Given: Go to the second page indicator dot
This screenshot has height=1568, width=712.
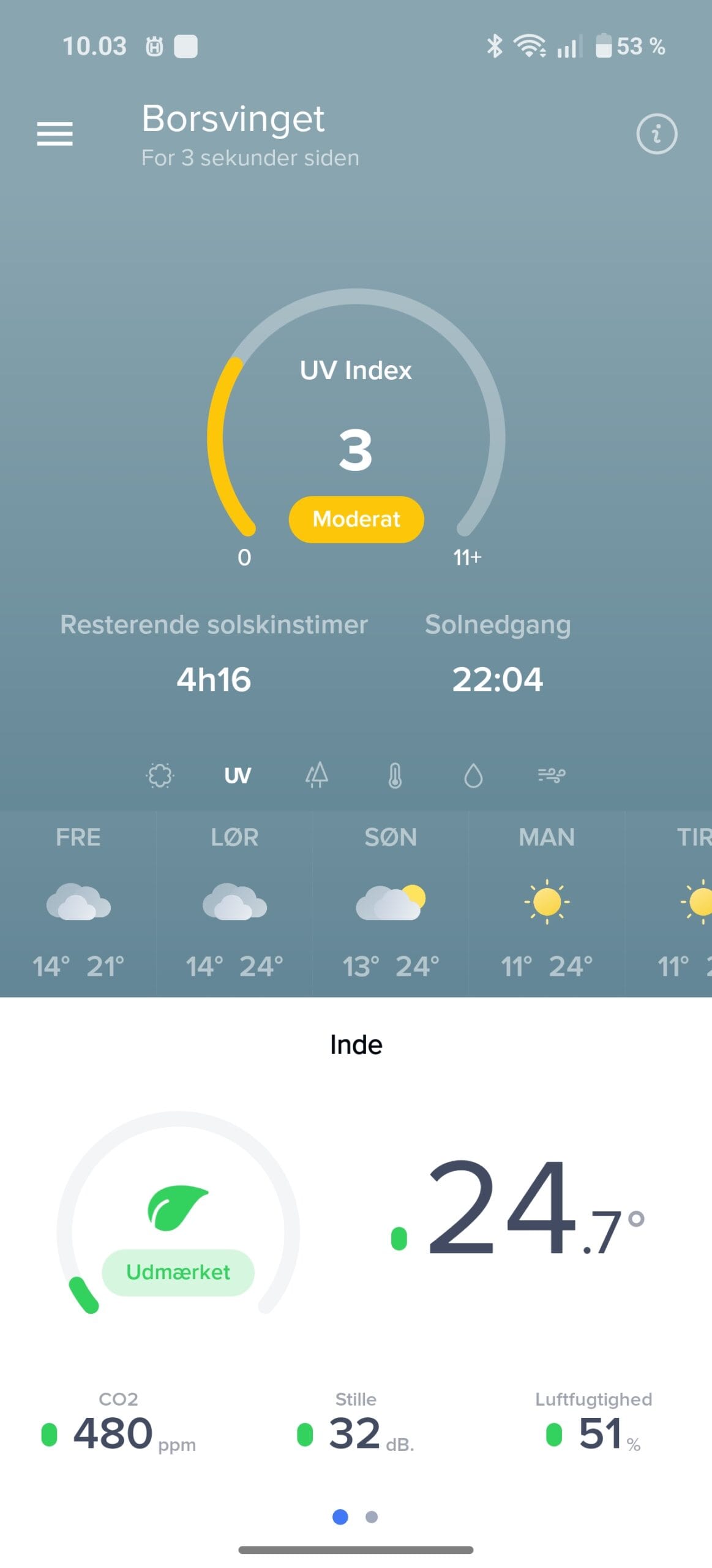Looking at the screenshot, I should [372, 1517].
